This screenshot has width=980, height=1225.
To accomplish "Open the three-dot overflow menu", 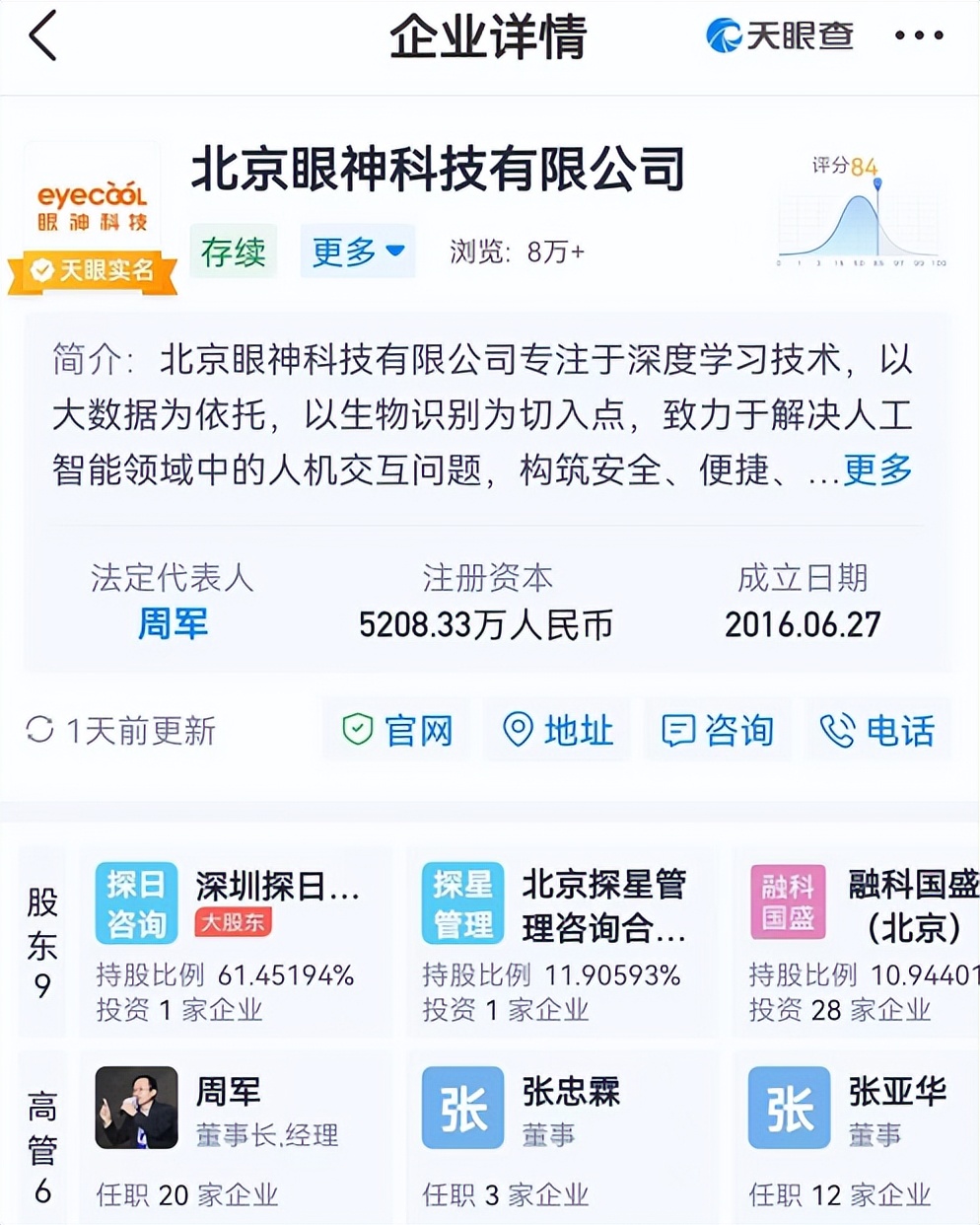I will click(918, 36).
